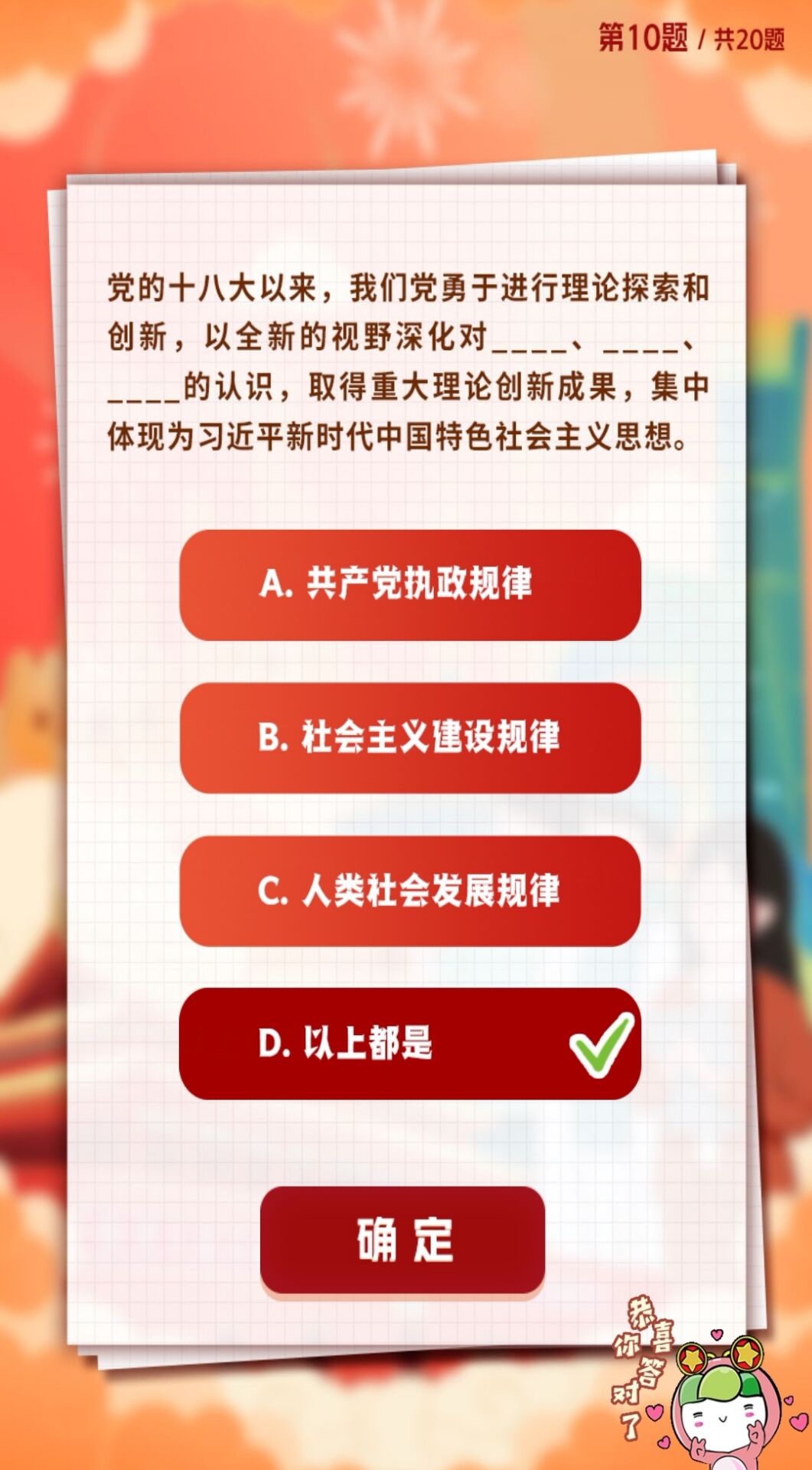The width and height of the screenshot is (812, 1470).
Task: Select answer D 以上都是
Action: [409, 1044]
